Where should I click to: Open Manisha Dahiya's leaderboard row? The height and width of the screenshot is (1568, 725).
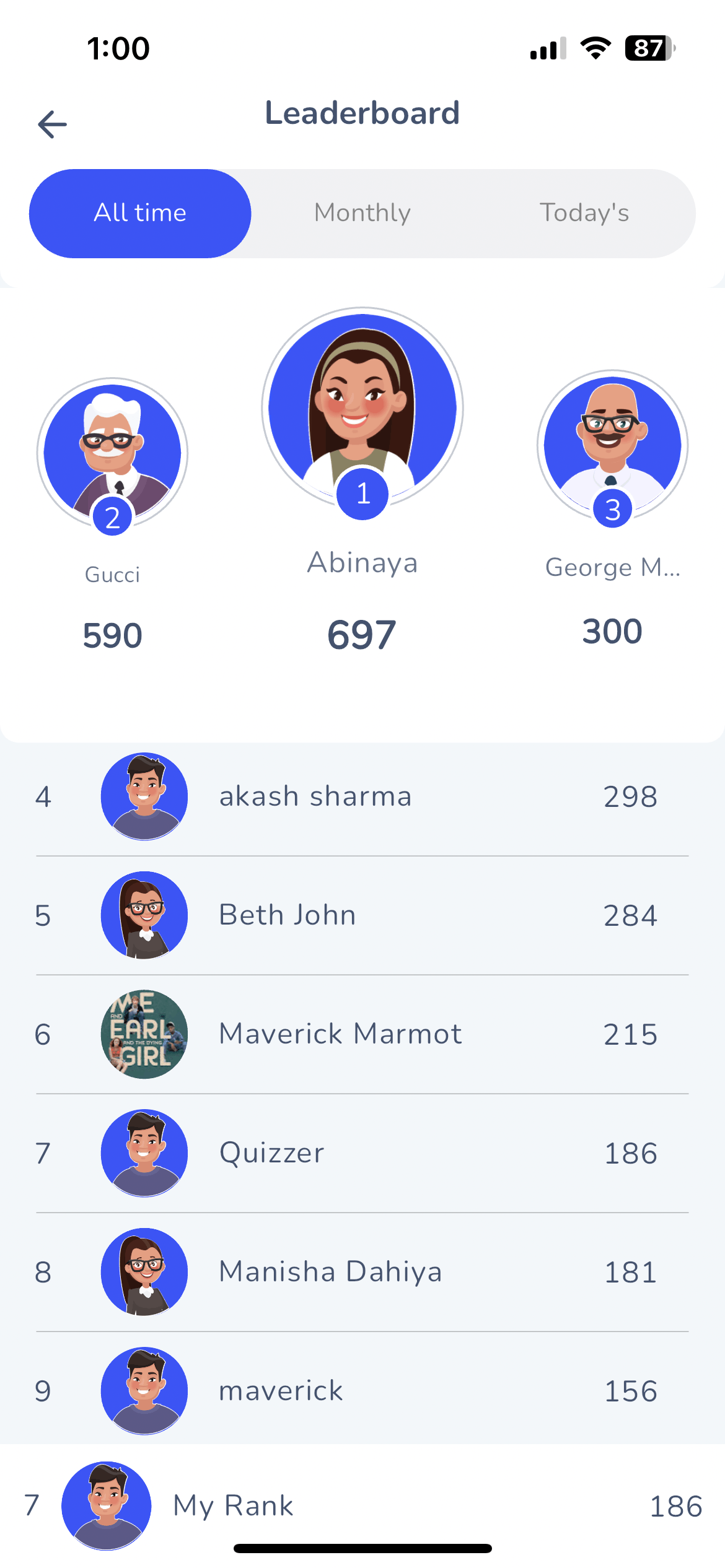tap(362, 1272)
